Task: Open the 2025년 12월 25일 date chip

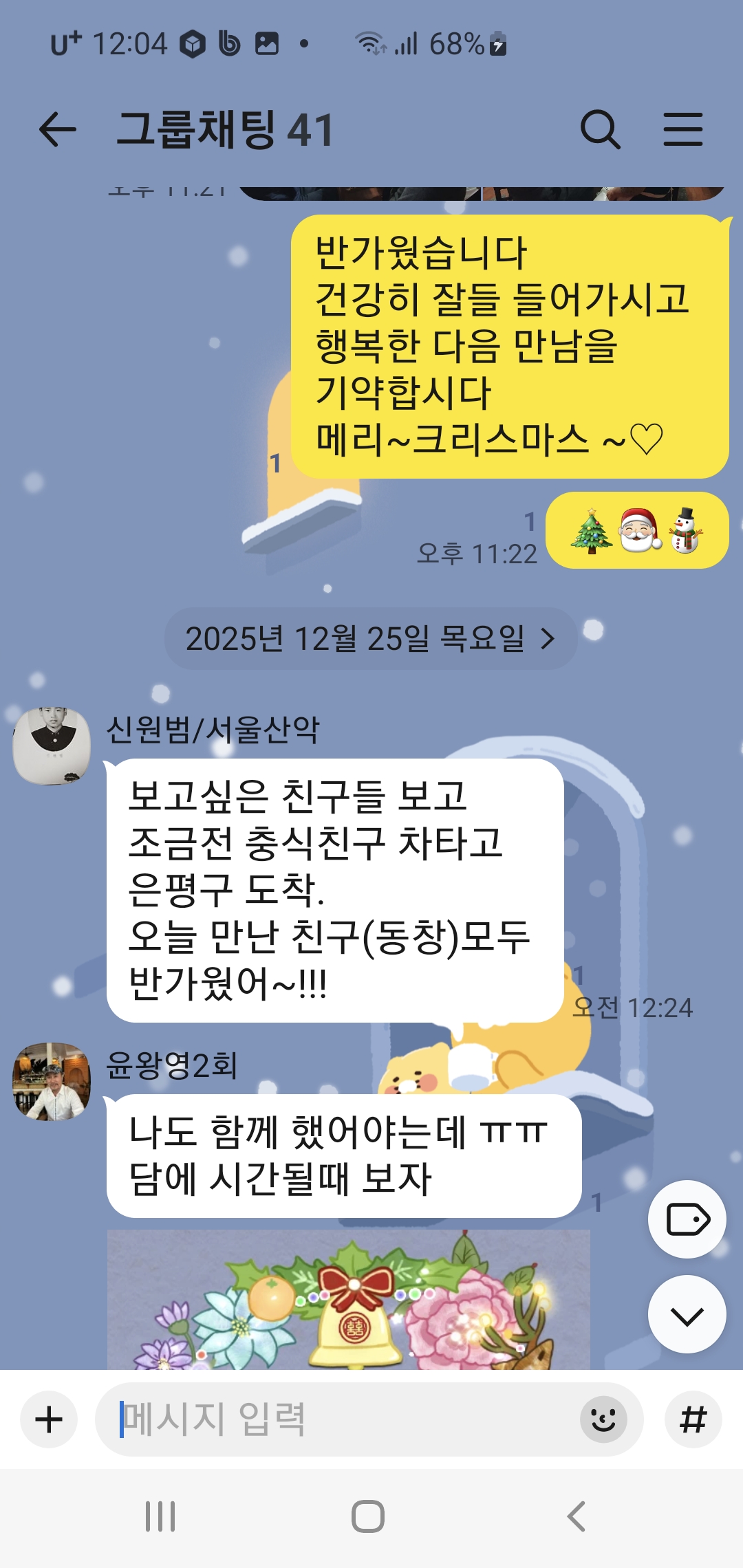Action: click(370, 639)
